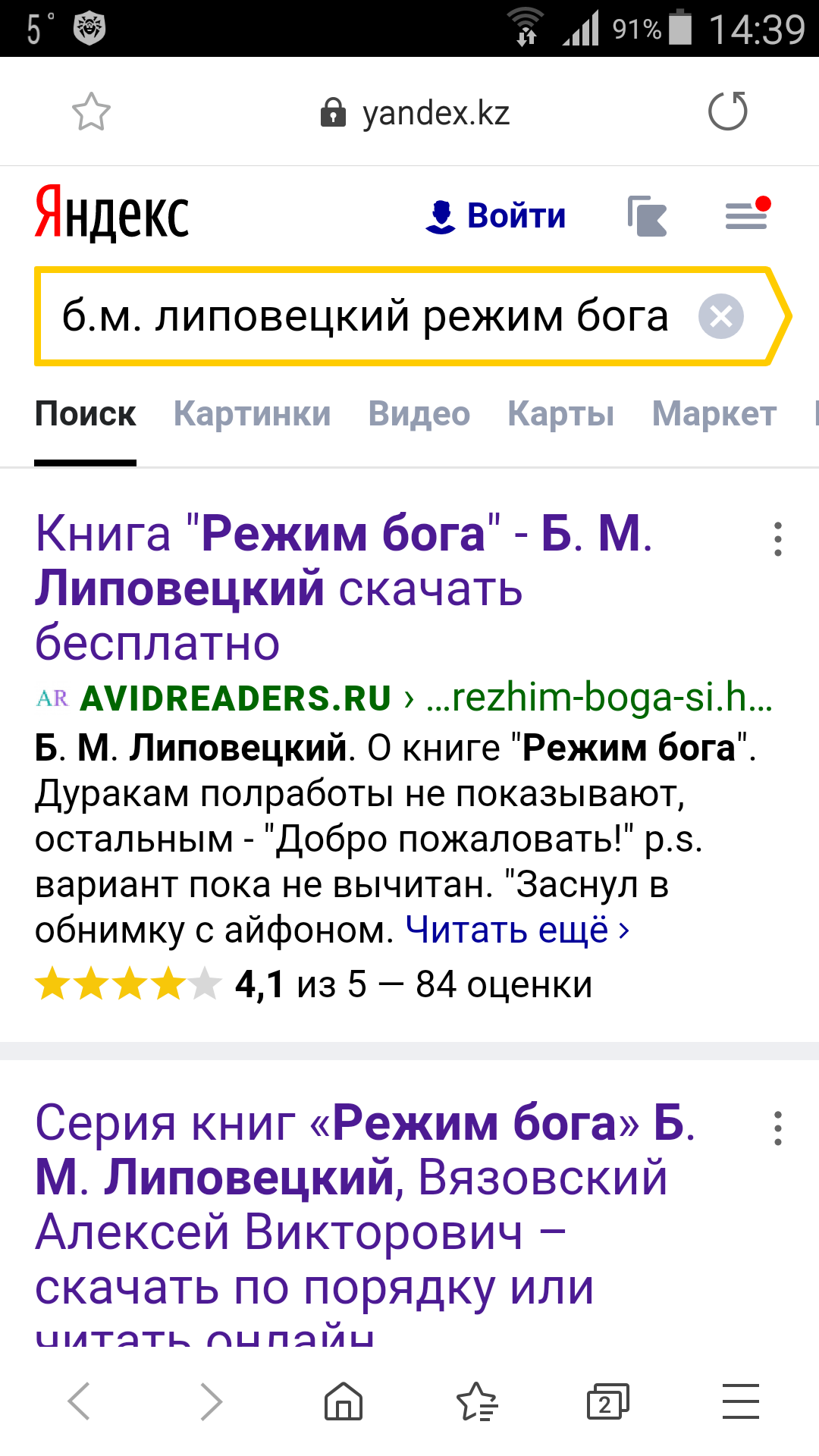Clear the search query text
Screen dimensions: 819x1456
pos(720,316)
